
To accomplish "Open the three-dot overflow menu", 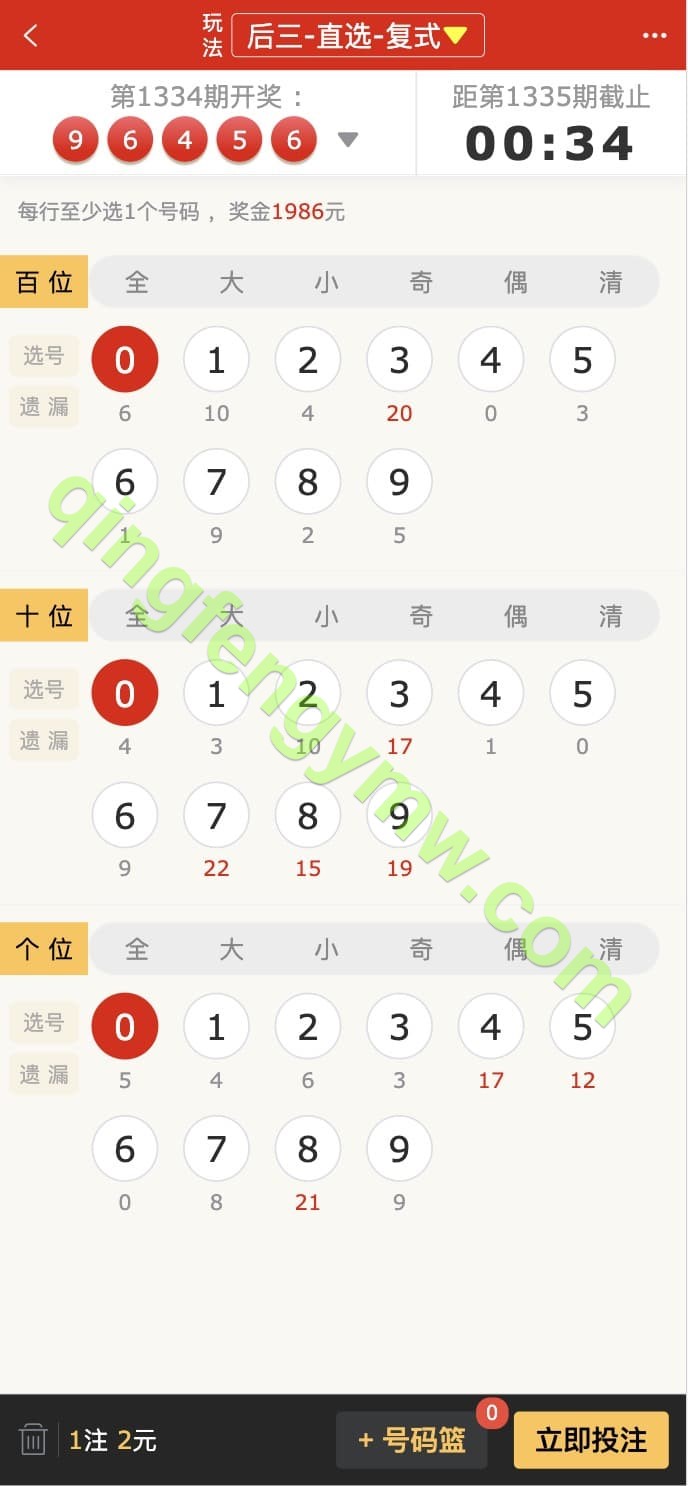I will [654, 36].
